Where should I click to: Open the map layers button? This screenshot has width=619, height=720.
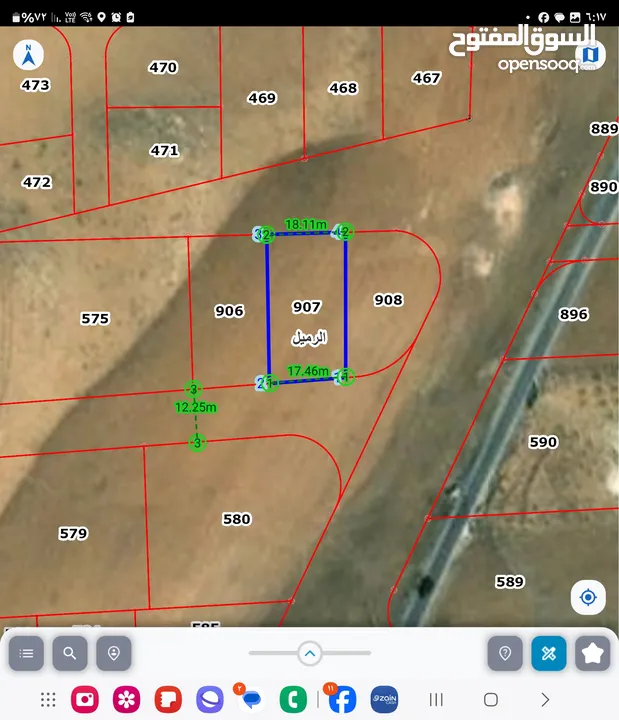pyautogui.click(x=590, y=53)
